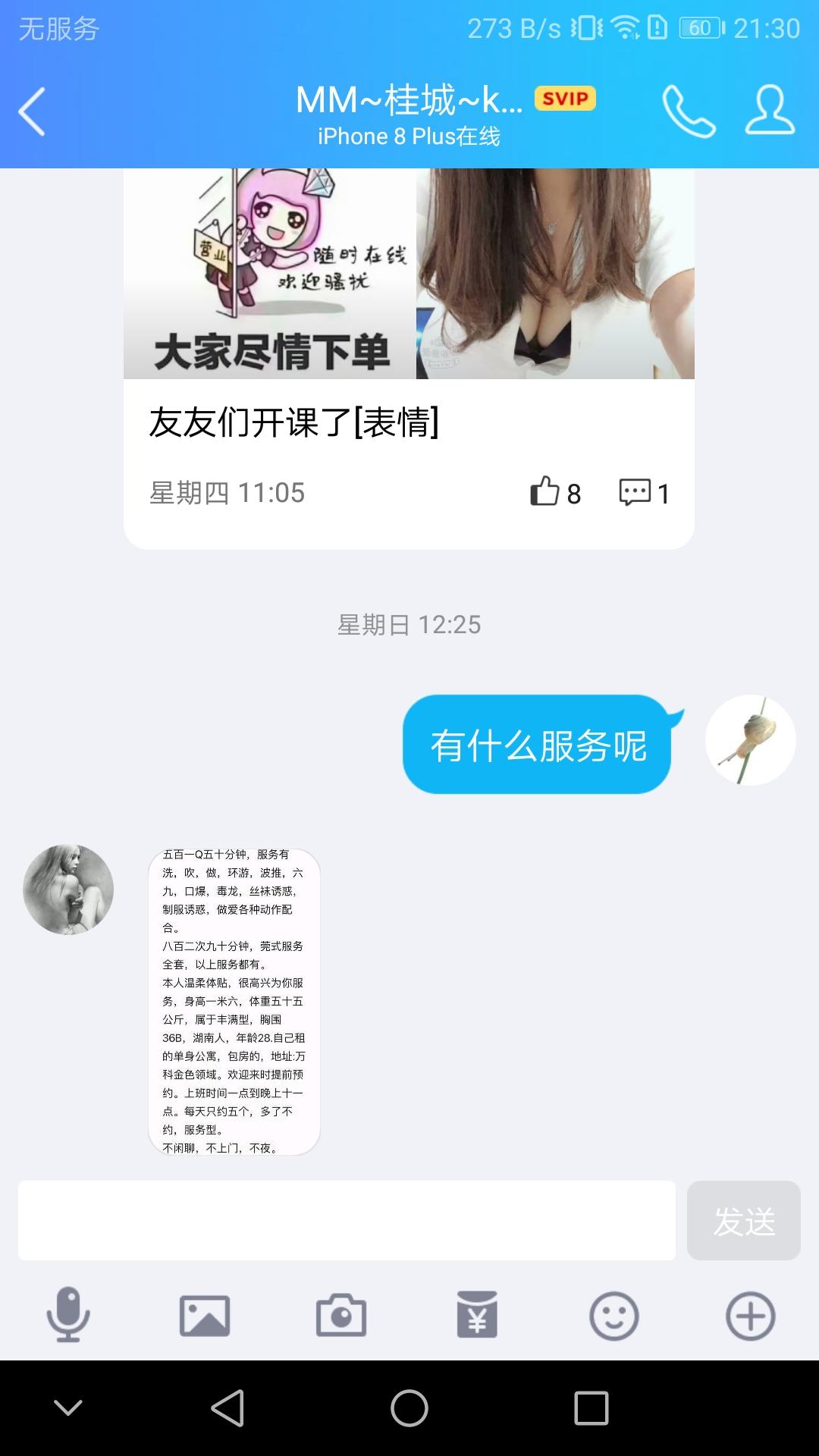Start a voice call

tap(689, 112)
